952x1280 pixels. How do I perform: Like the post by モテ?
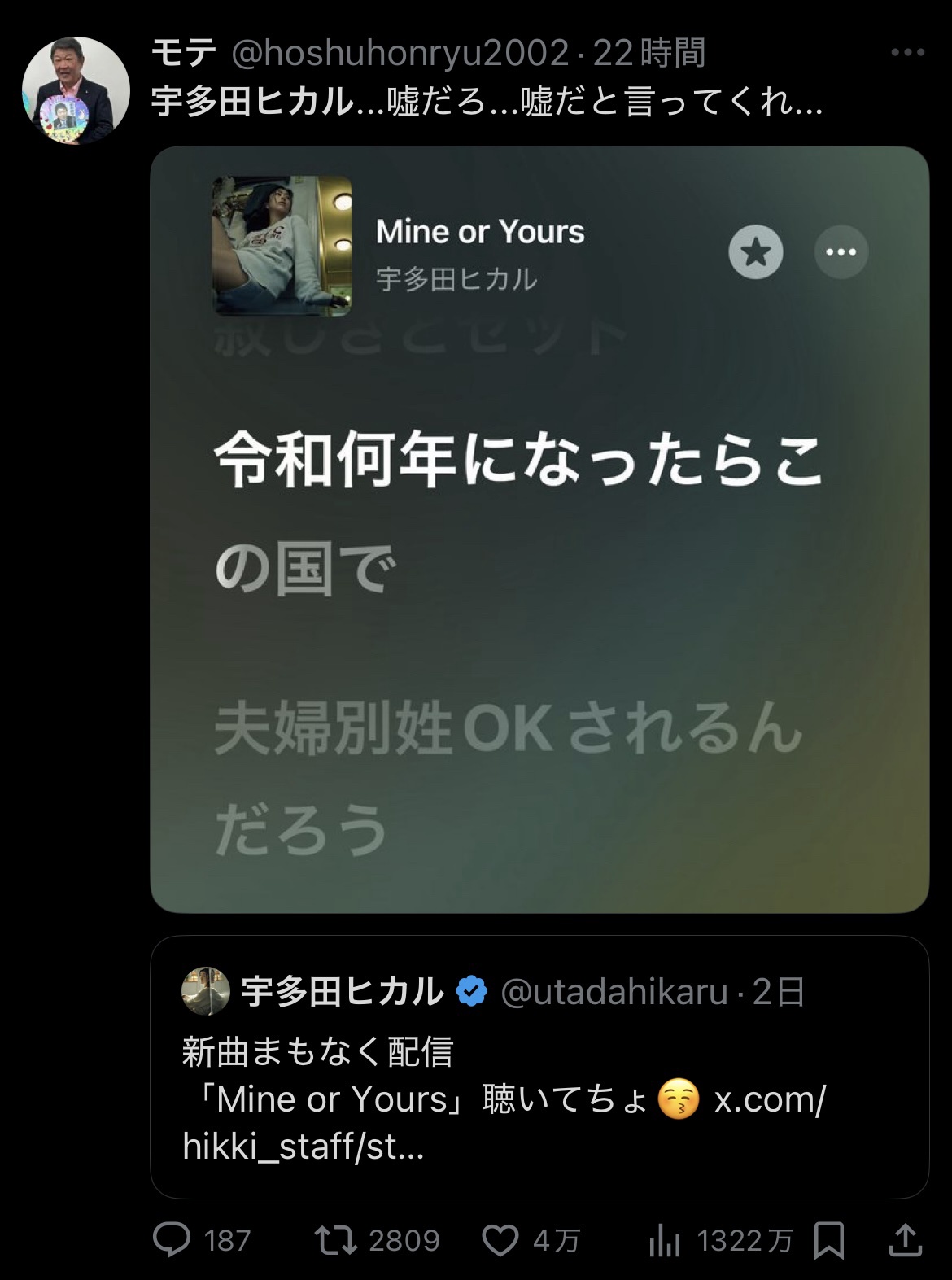tap(500, 1240)
